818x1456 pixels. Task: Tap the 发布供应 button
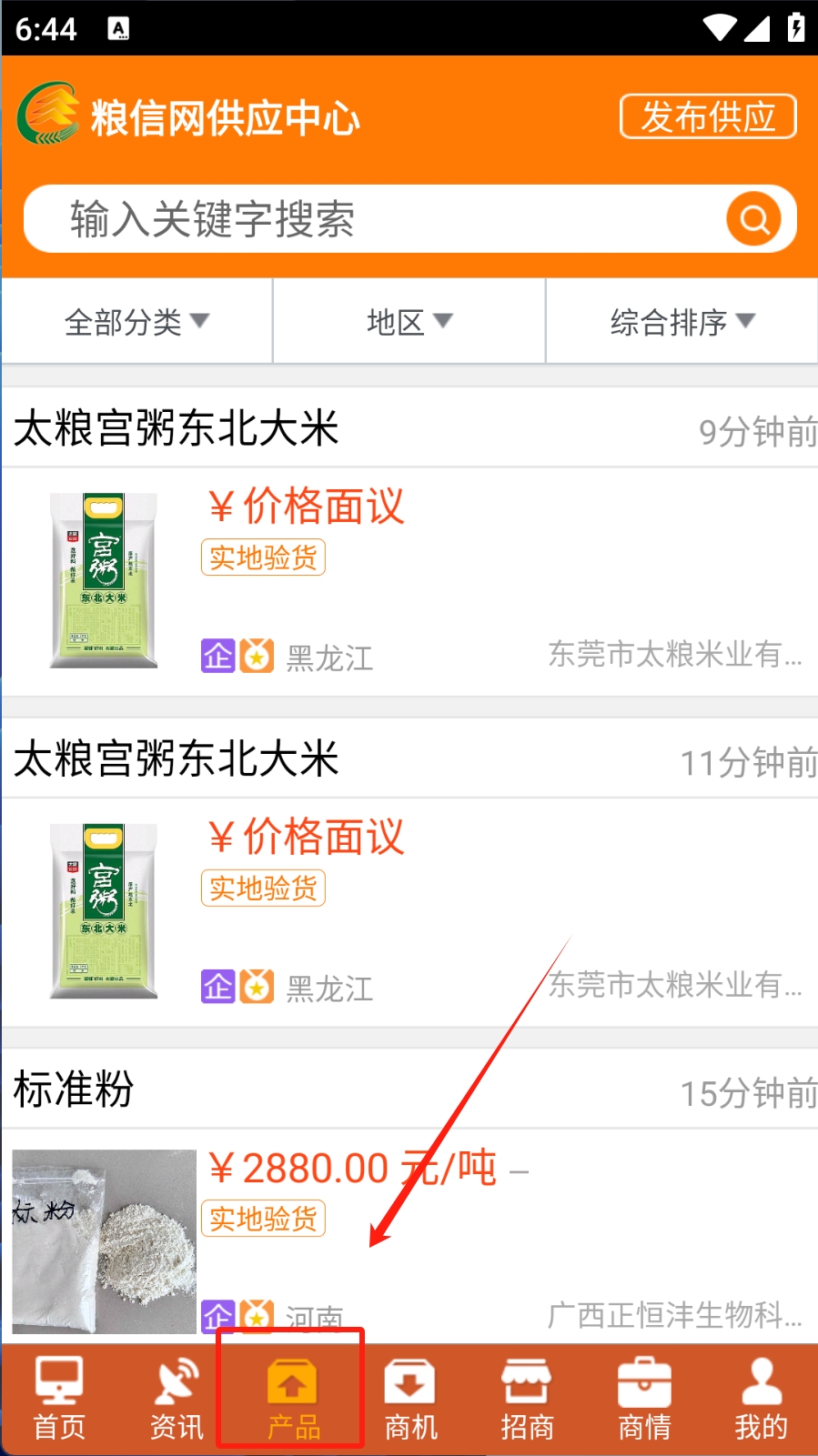click(708, 116)
